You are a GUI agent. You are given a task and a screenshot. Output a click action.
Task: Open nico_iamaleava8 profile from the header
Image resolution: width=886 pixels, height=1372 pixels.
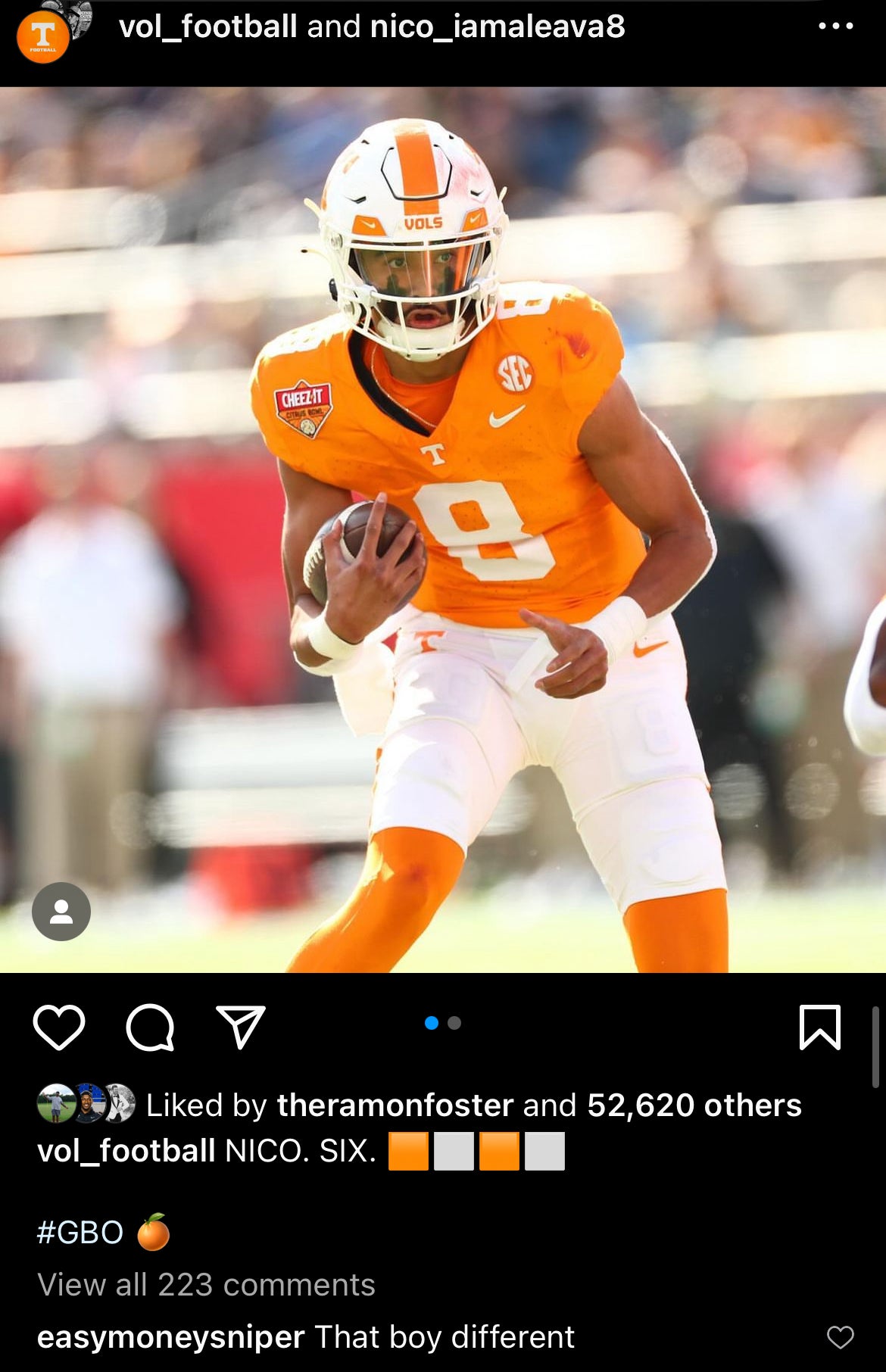coord(498,27)
